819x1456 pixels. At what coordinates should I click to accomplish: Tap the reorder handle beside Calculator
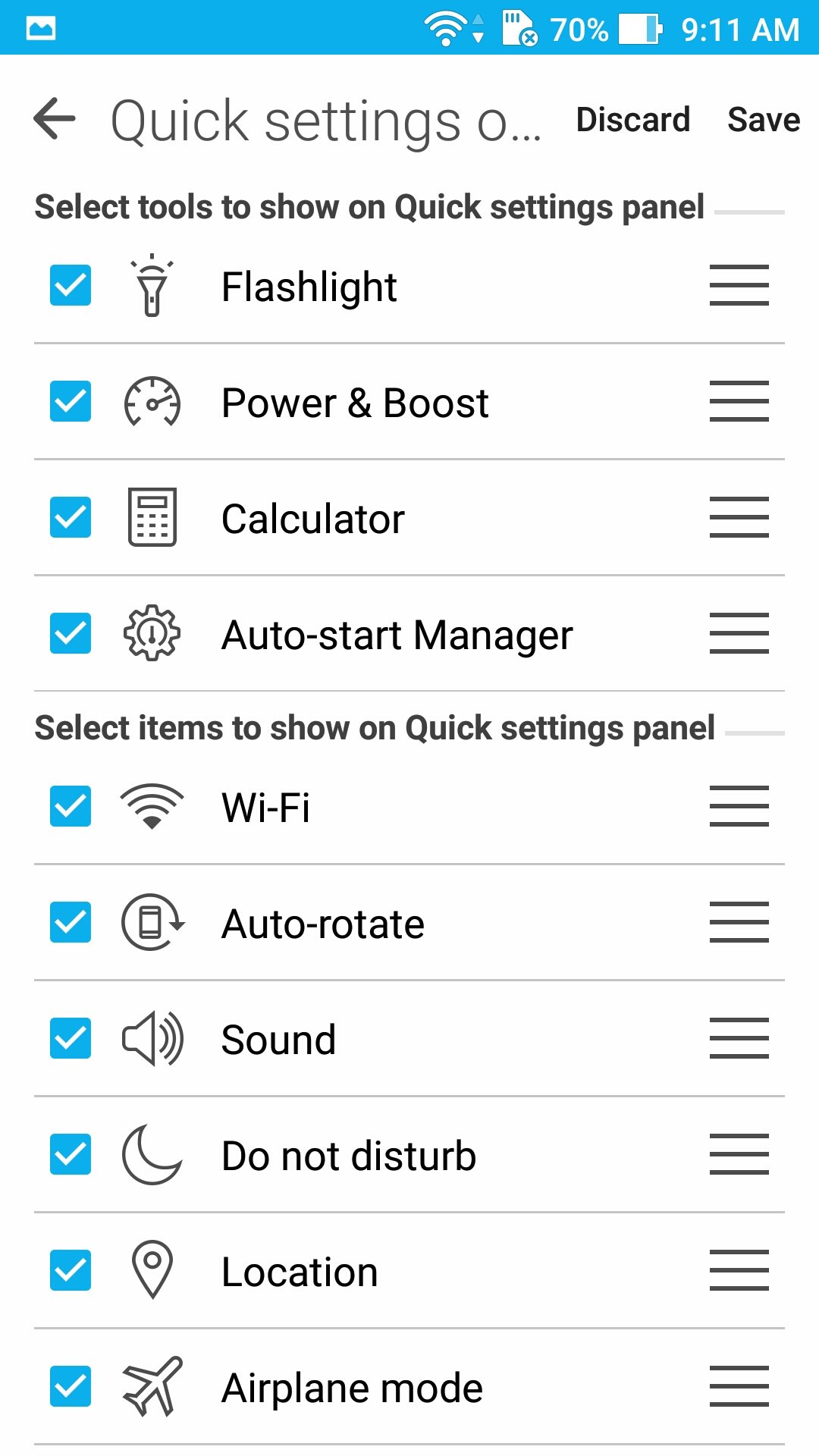739,517
